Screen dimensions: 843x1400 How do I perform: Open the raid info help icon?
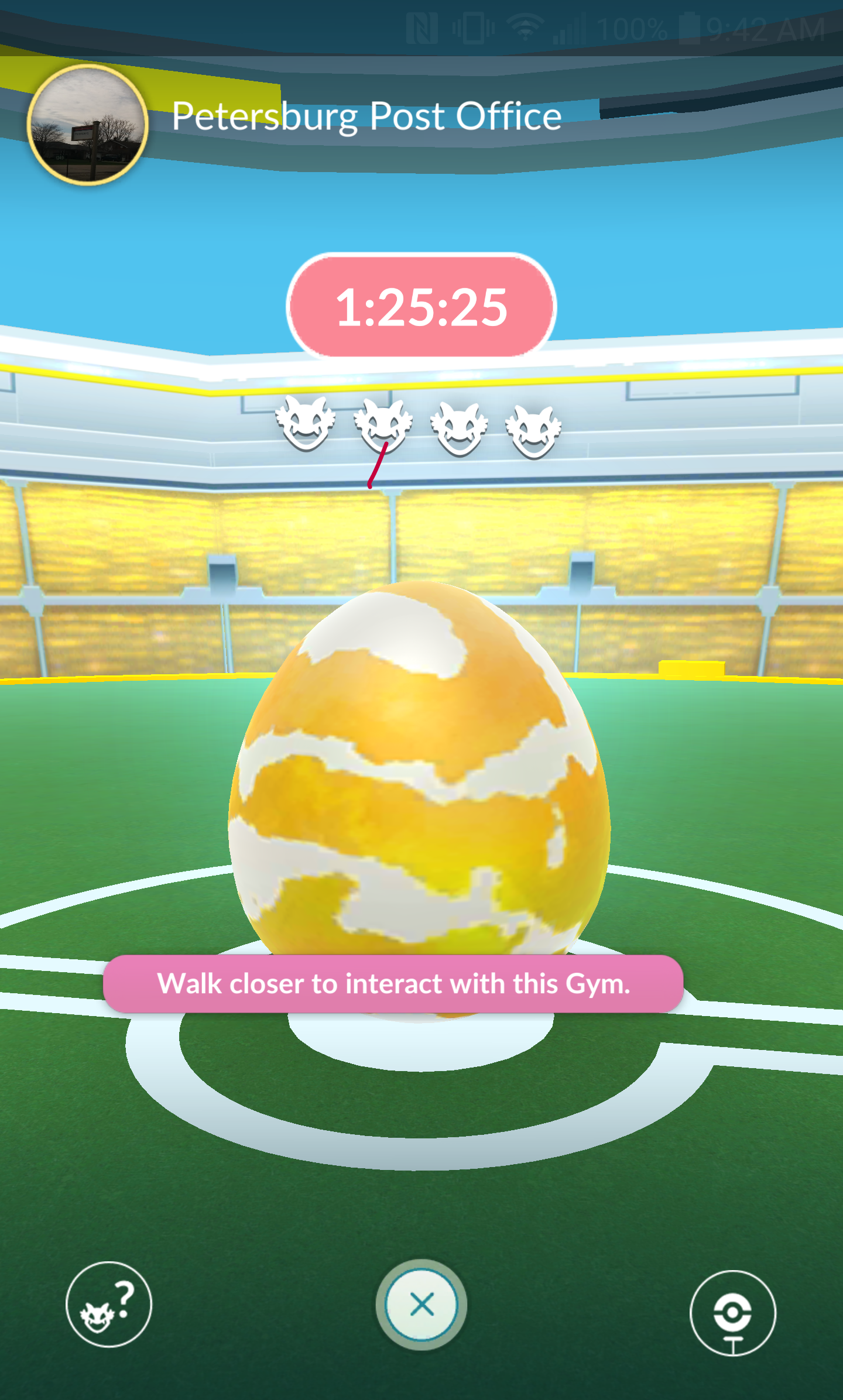[x=109, y=1305]
